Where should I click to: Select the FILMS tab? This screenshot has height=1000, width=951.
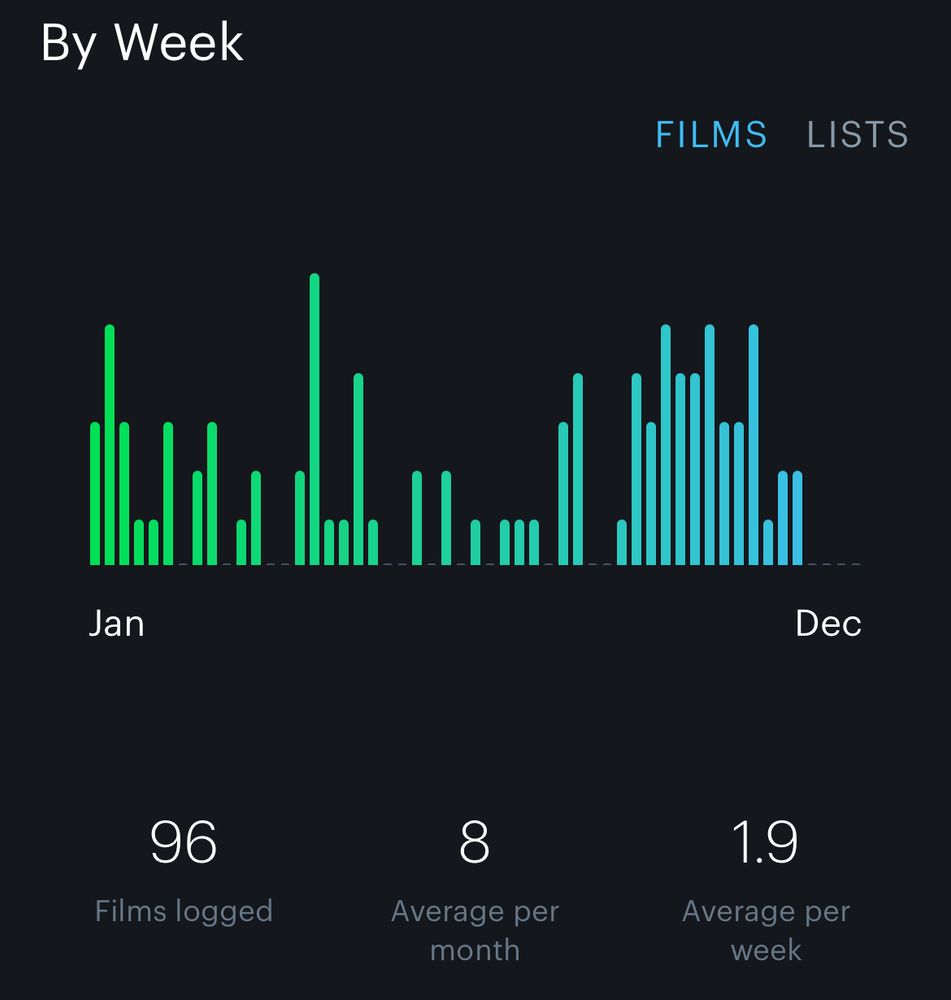click(712, 135)
